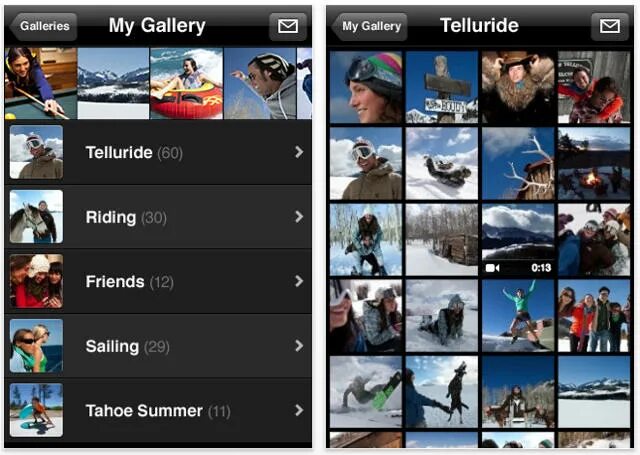Tap the mail icon beside My Gallery
Image resolution: width=640 pixels, height=455 pixels.
coord(288,27)
